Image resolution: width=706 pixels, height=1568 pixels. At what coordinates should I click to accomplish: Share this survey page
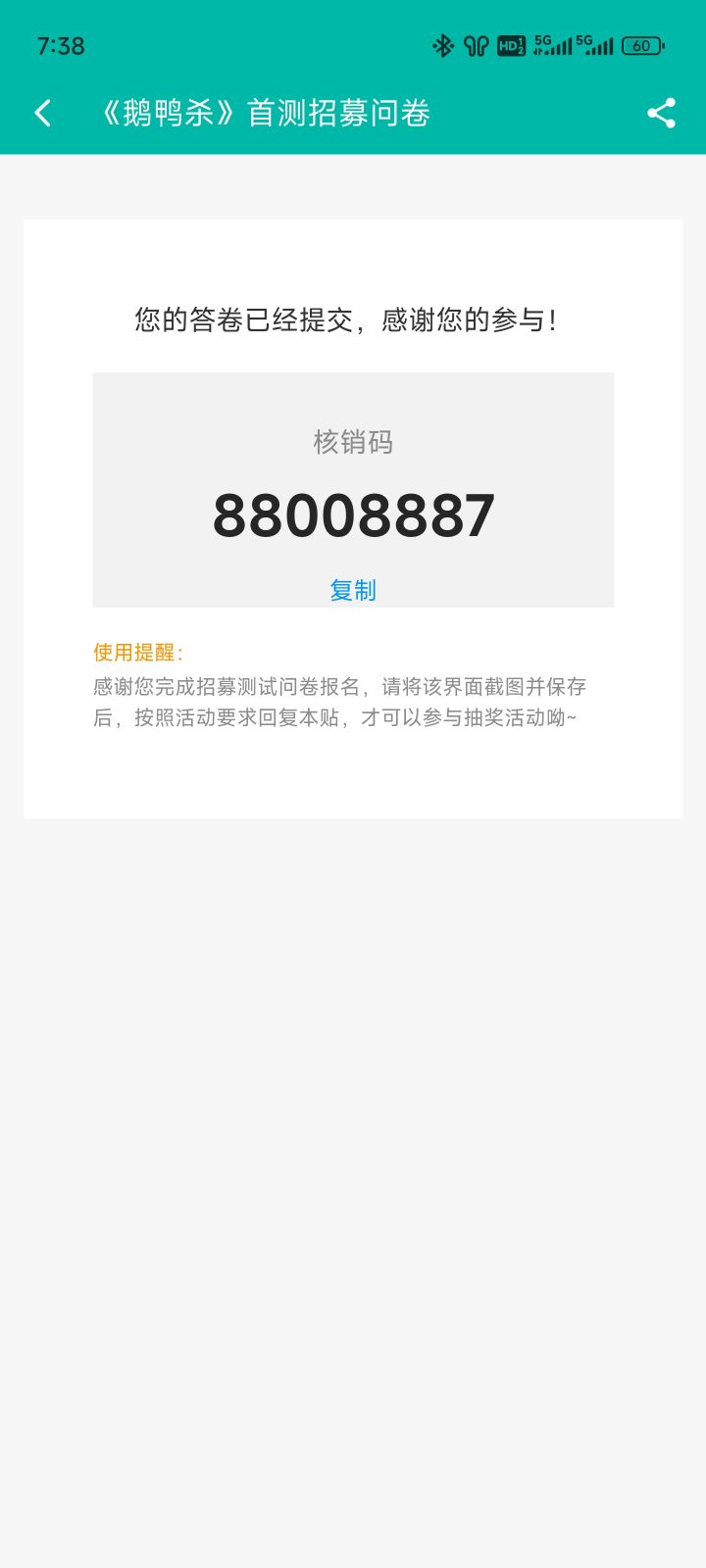tap(662, 113)
